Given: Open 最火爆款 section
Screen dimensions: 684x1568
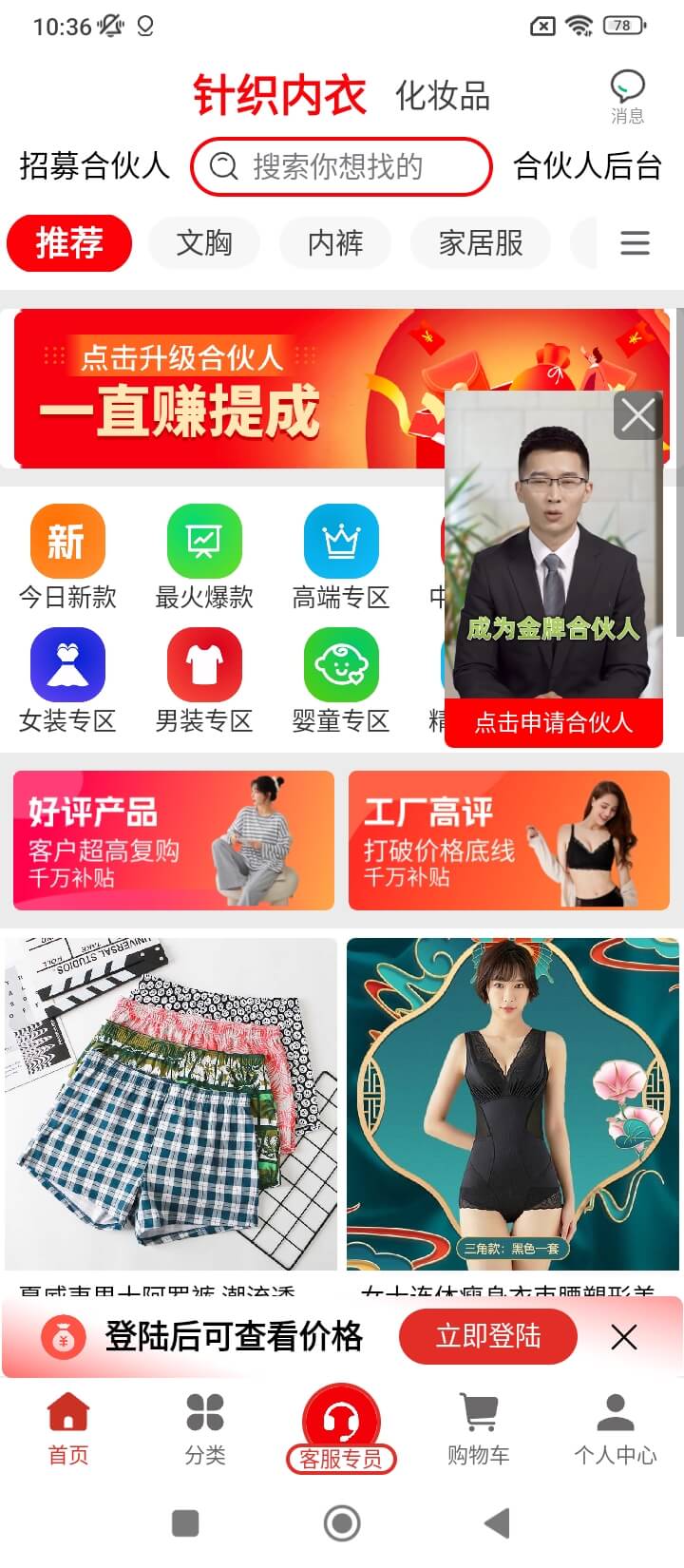Looking at the screenshot, I should (204, 558).
